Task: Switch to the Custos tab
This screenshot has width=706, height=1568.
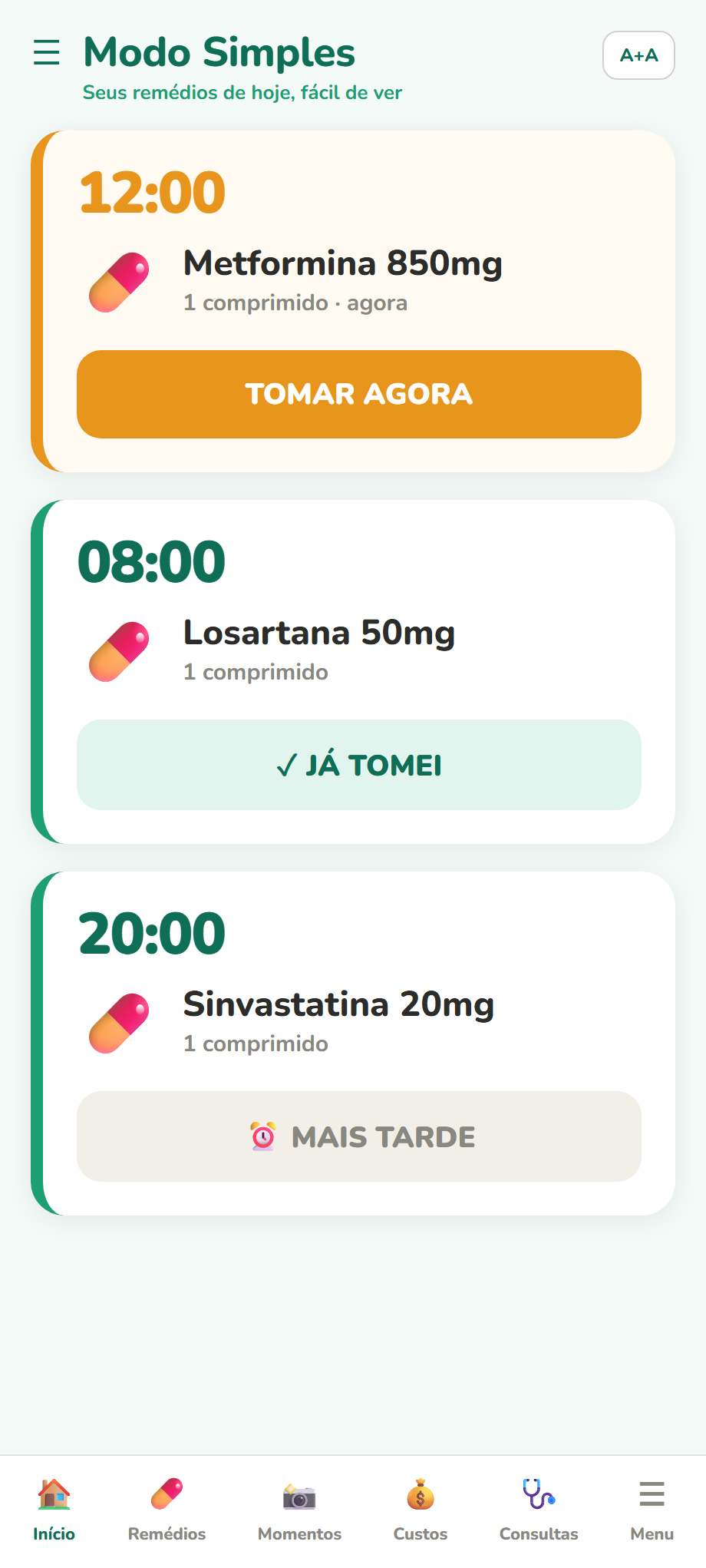Action: (421, 1510)
